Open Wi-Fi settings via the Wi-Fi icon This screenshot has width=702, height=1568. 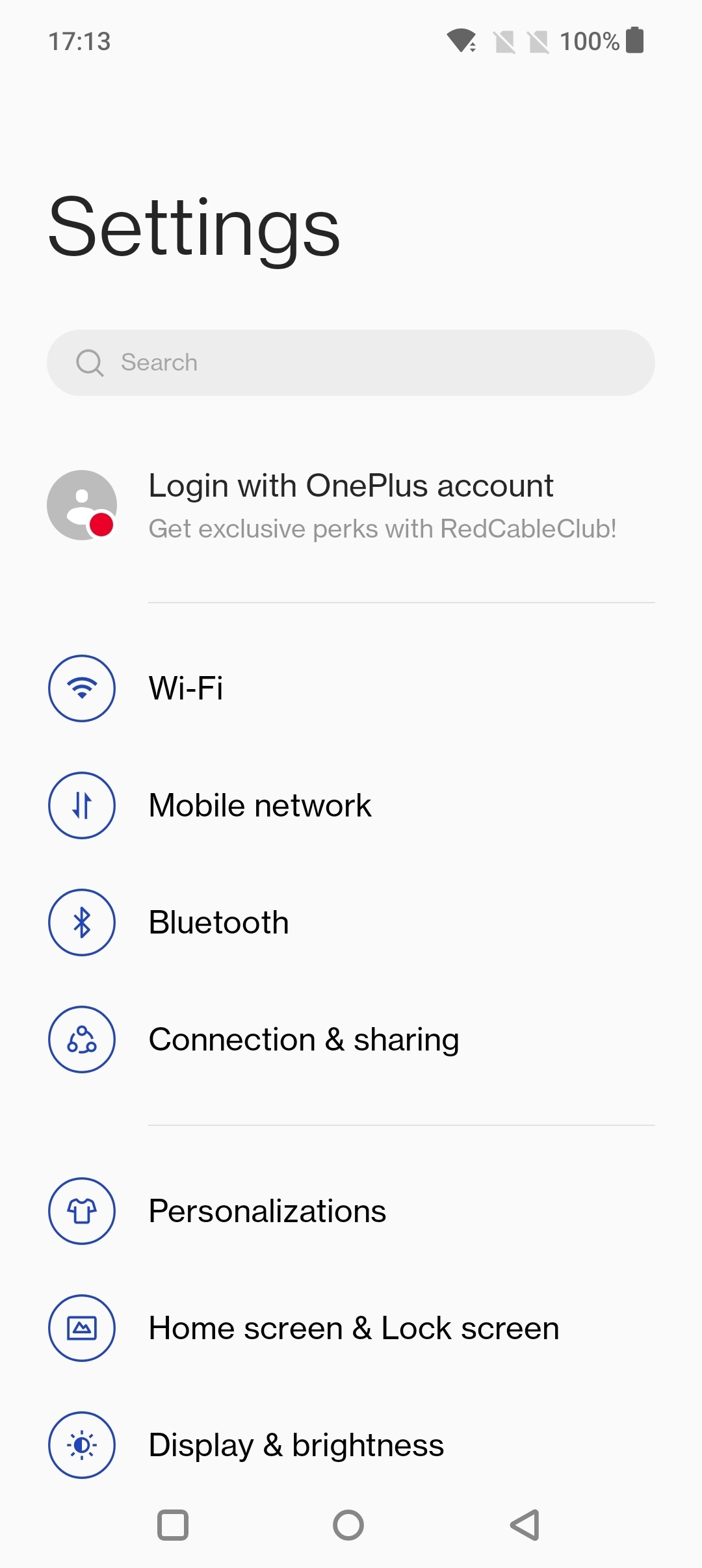pos(81,688)
